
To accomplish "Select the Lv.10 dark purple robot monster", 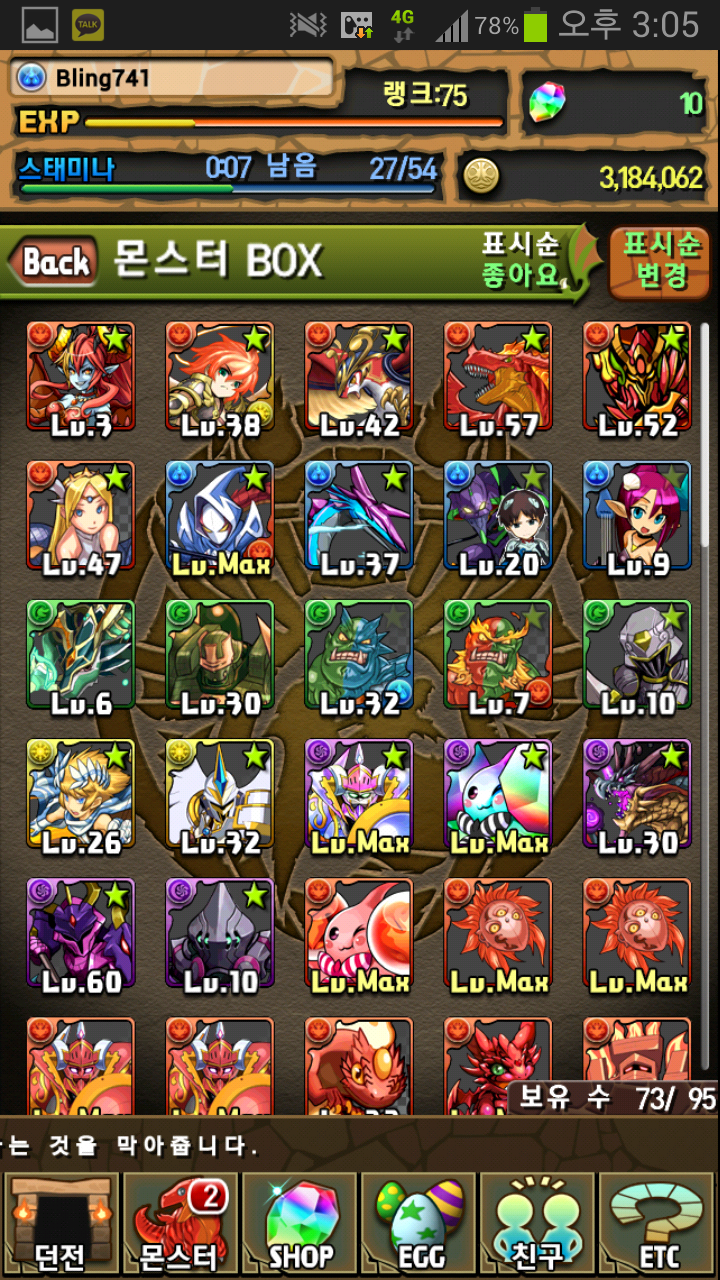I will 220,933.
